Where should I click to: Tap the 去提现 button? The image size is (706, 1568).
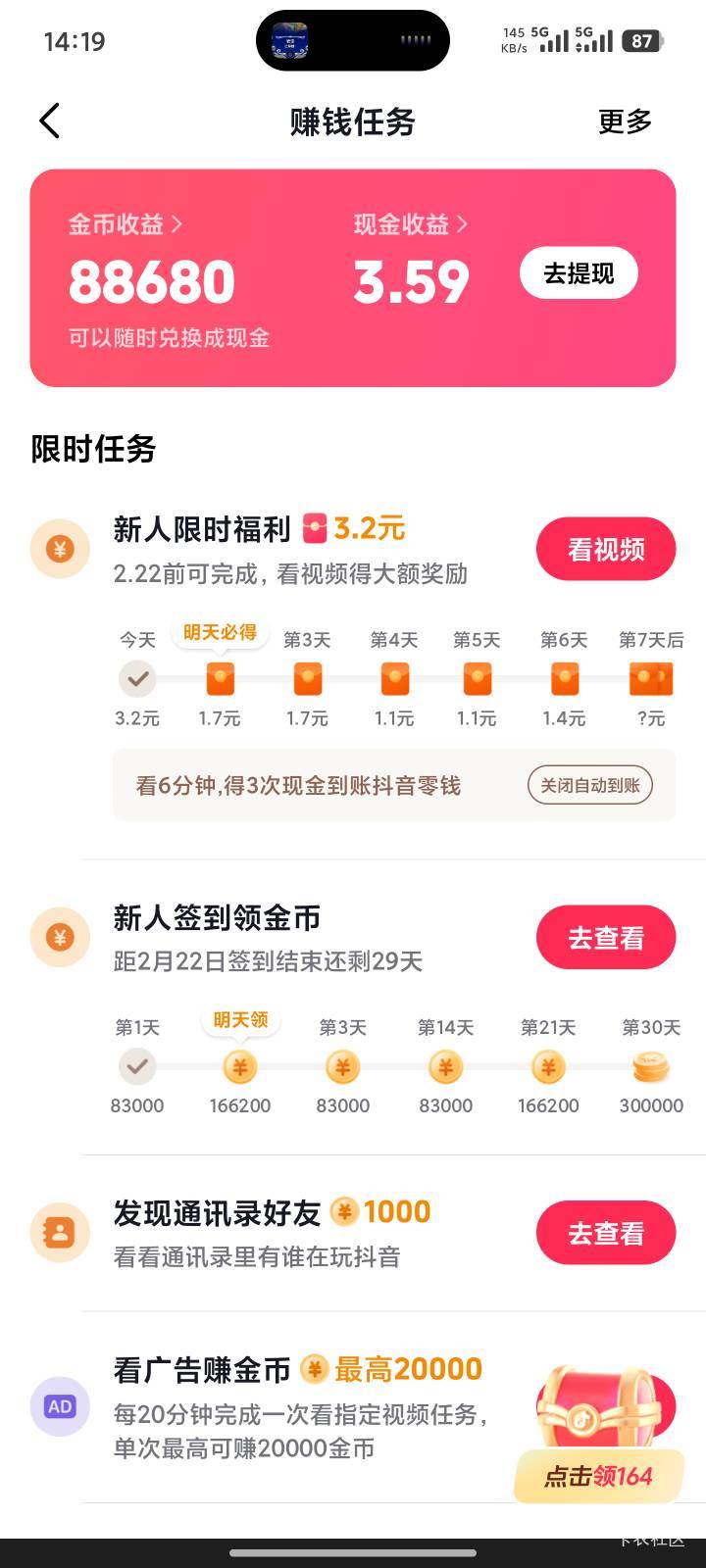tap(579, 273)
